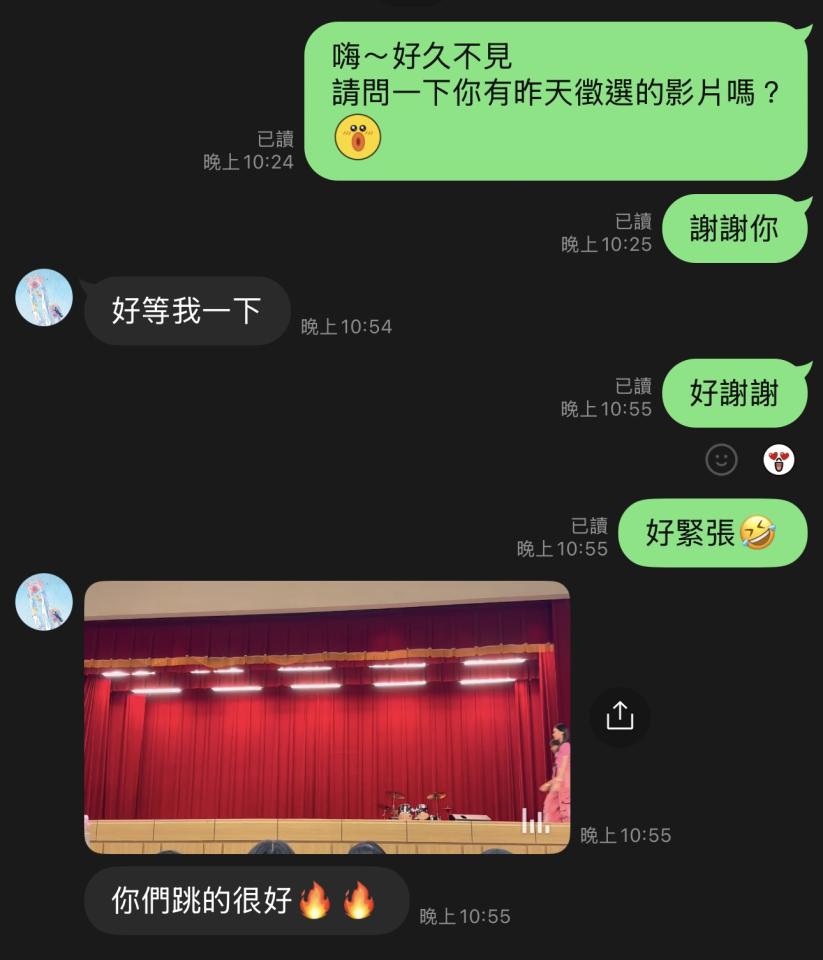Image resolution: width=823 pixels, height=960 pixels.
Task: Play the stage video in the chat
Action: pyautogui.click(x=327, y=717)
